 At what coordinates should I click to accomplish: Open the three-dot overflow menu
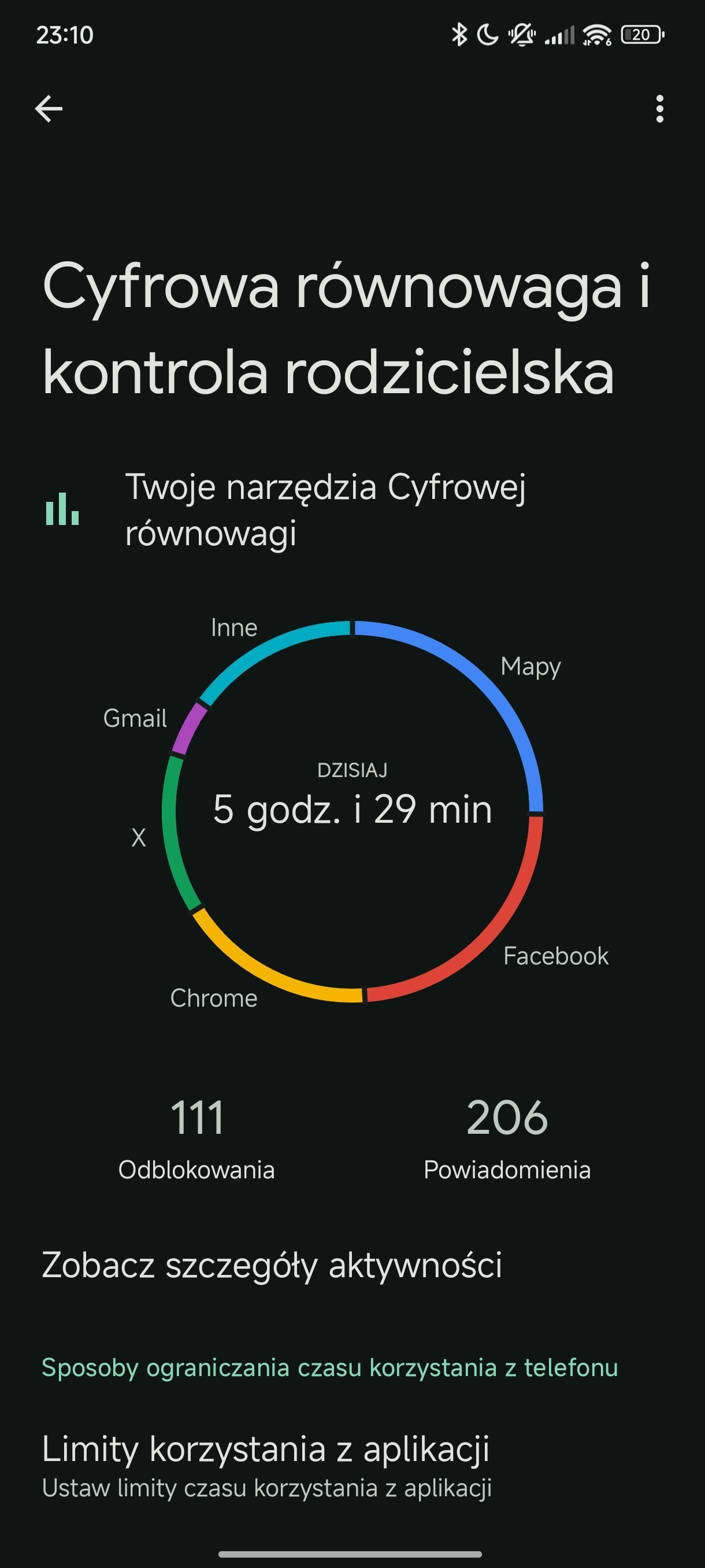point(659,109)
